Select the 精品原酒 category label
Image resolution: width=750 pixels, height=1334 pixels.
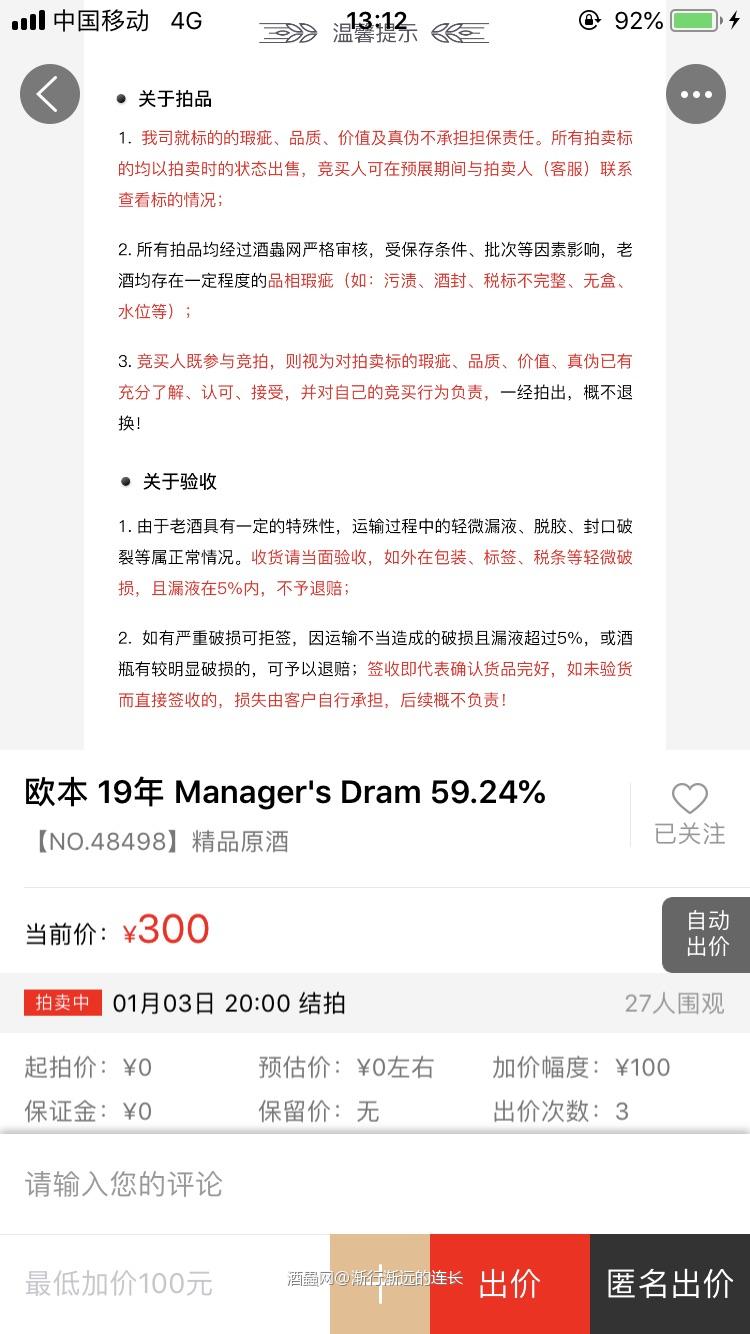240,841
